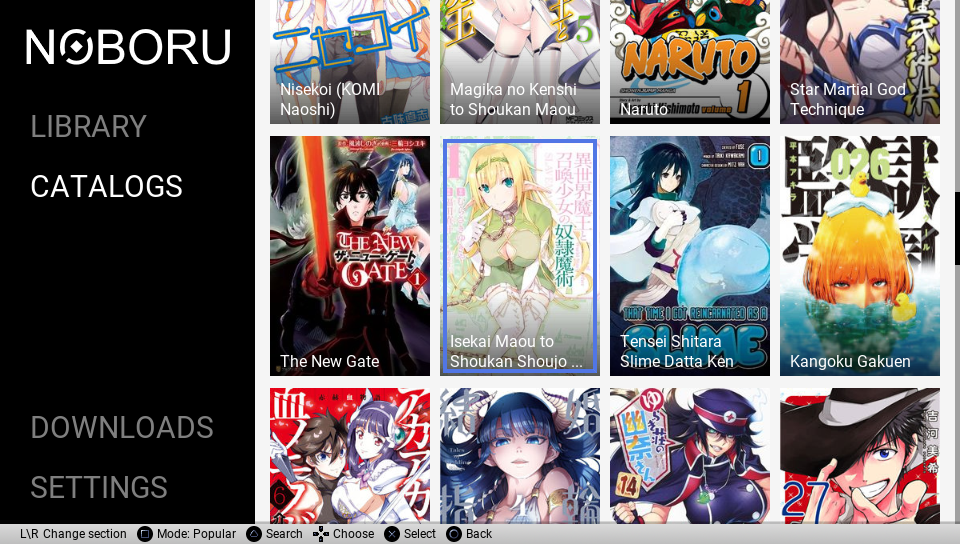Select the Naruto manga cover
Image resolution: width=960 pixels, height=544 pixels.
690,60
